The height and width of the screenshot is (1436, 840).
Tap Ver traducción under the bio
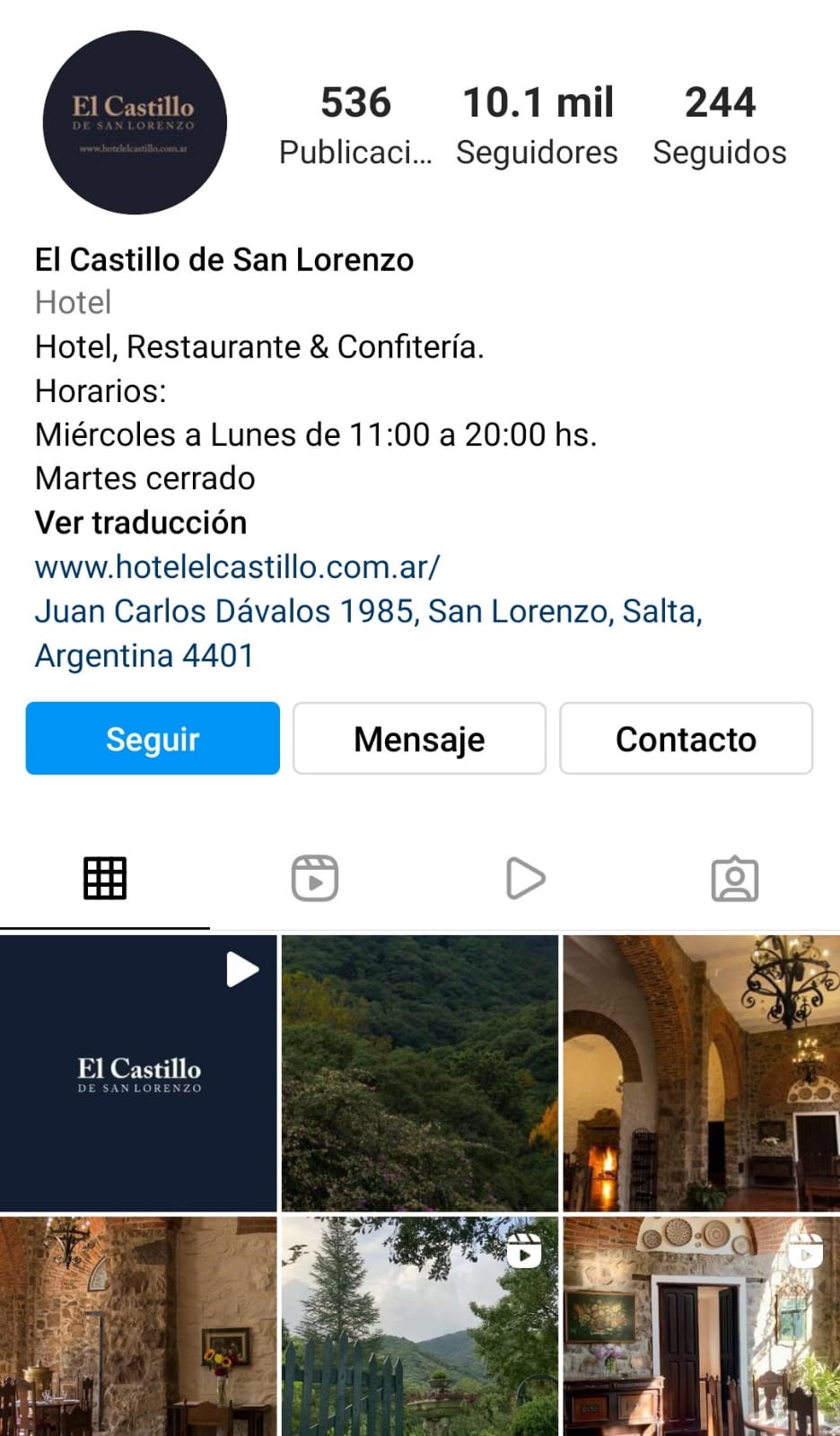[141, 522]
